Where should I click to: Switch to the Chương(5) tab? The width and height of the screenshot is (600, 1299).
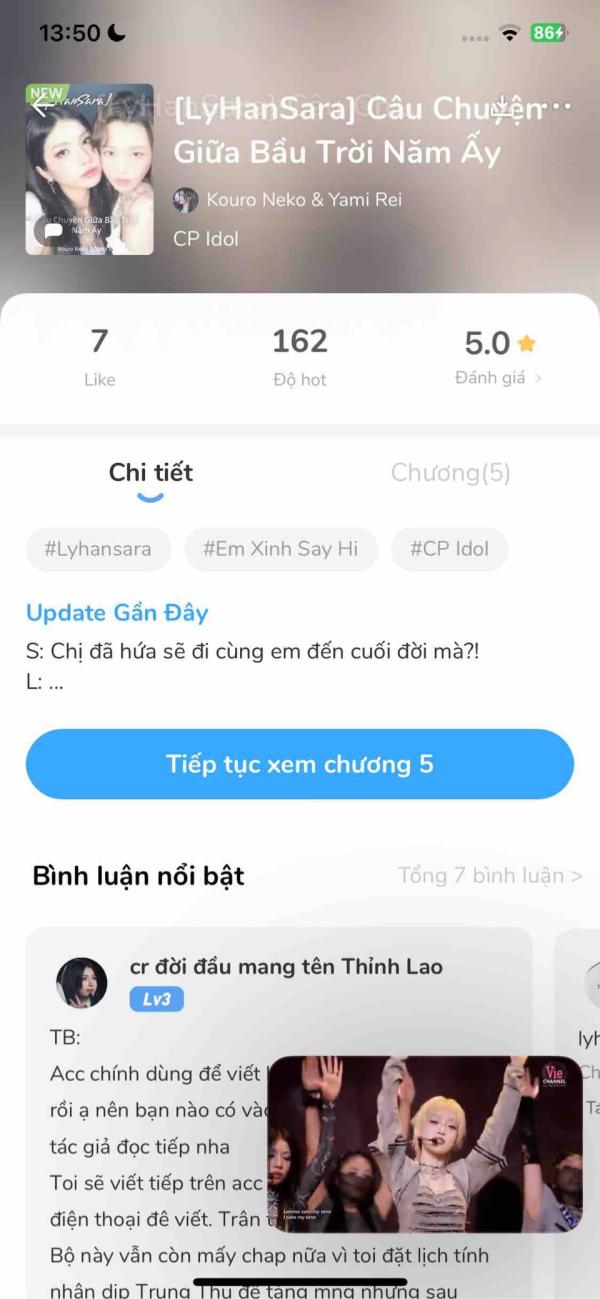coord(450,473)
